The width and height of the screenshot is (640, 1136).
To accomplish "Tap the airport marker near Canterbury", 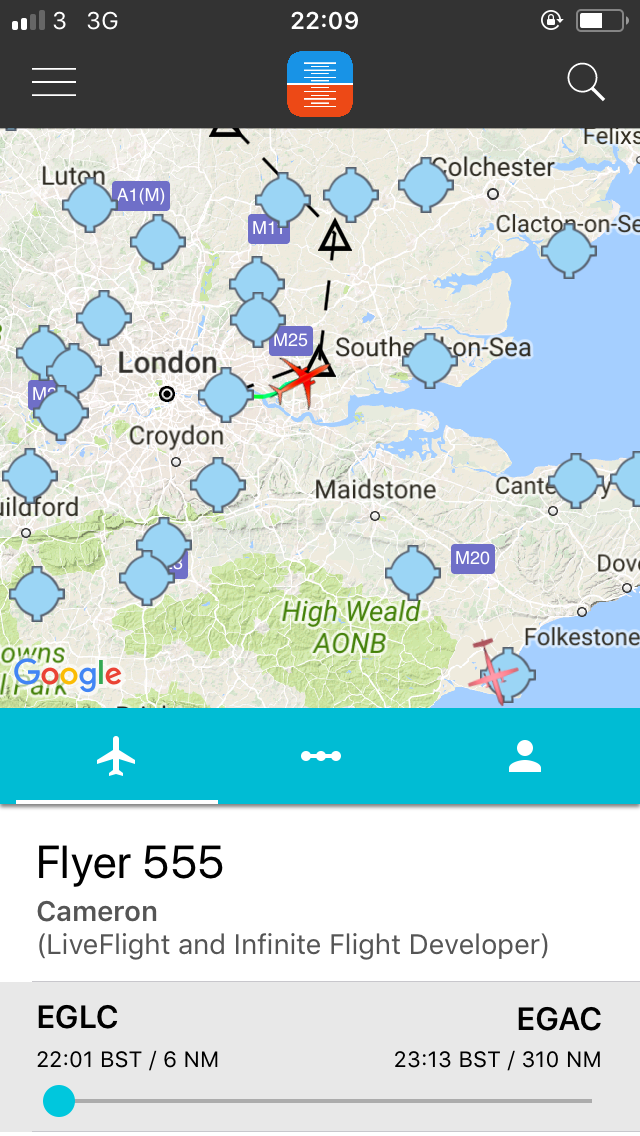I will tap(576, 480).
